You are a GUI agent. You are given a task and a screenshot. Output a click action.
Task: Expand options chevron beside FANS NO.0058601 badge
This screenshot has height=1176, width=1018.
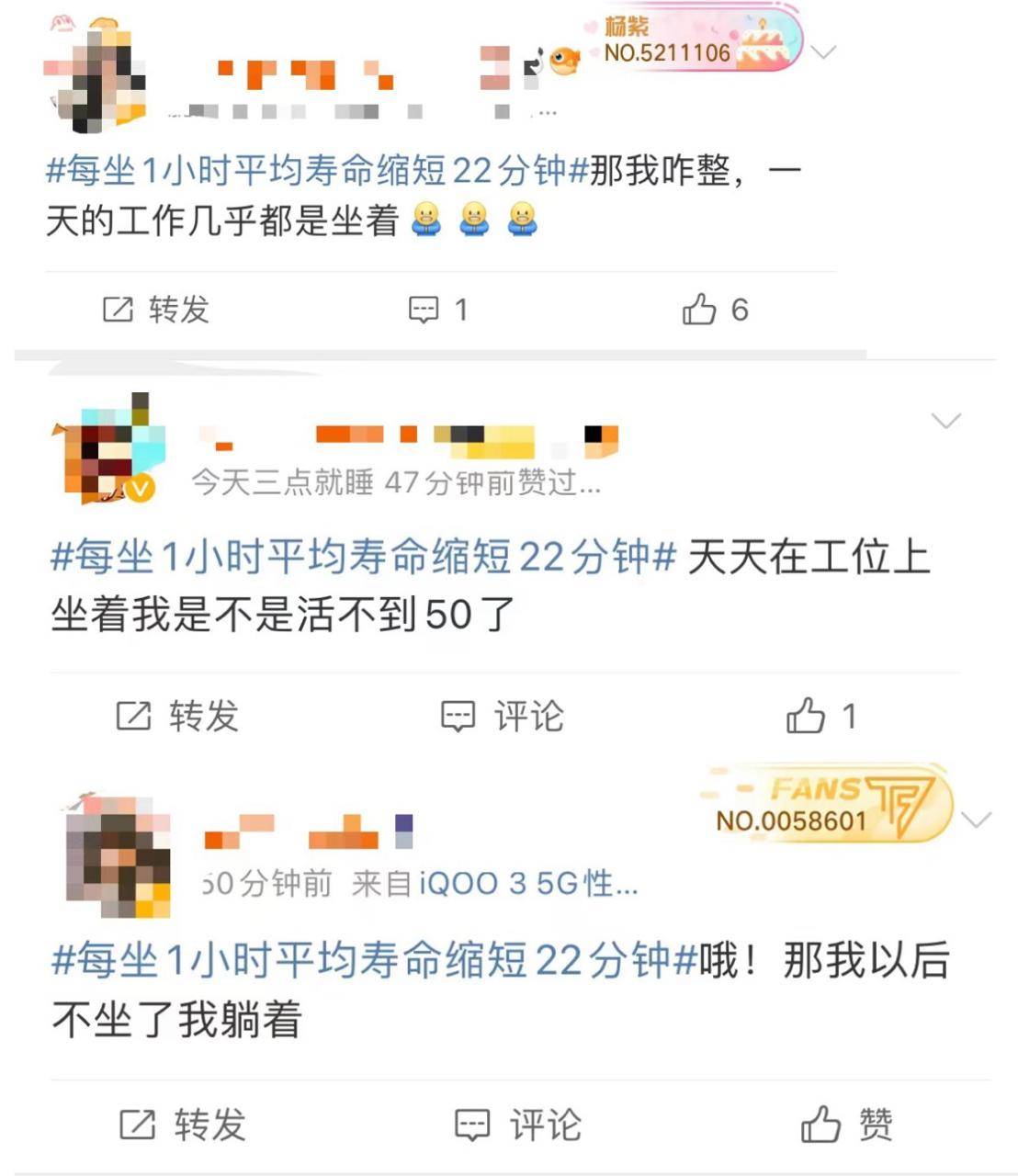tap(976, 819)
